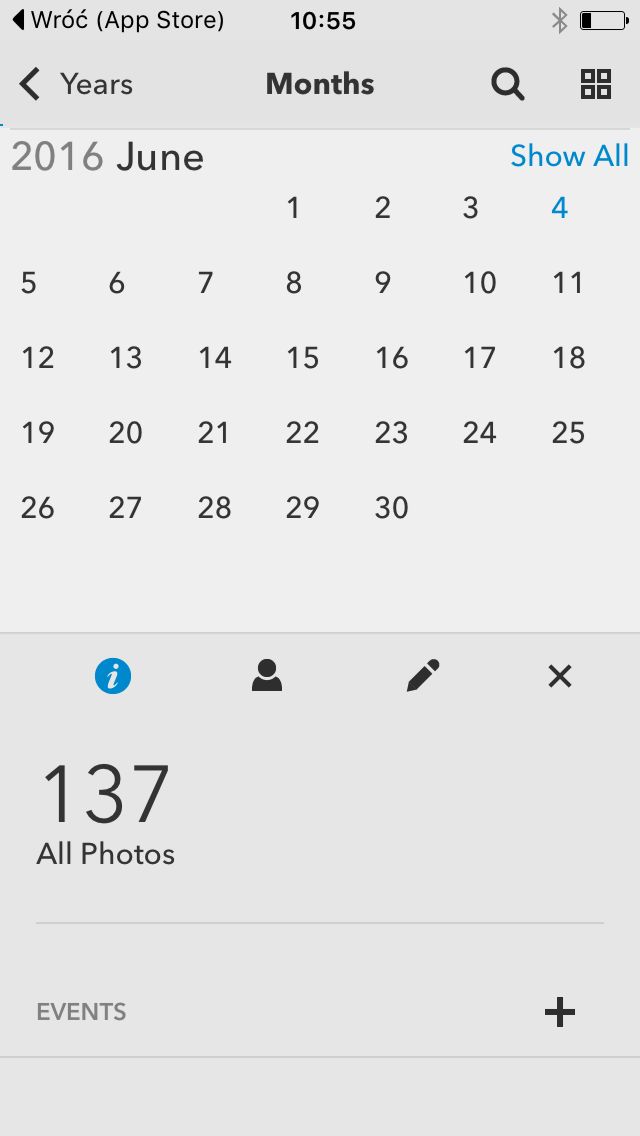640x1136 pixels.
Task: Add a new event with the plus
Action: click(x=560, y=1012)
